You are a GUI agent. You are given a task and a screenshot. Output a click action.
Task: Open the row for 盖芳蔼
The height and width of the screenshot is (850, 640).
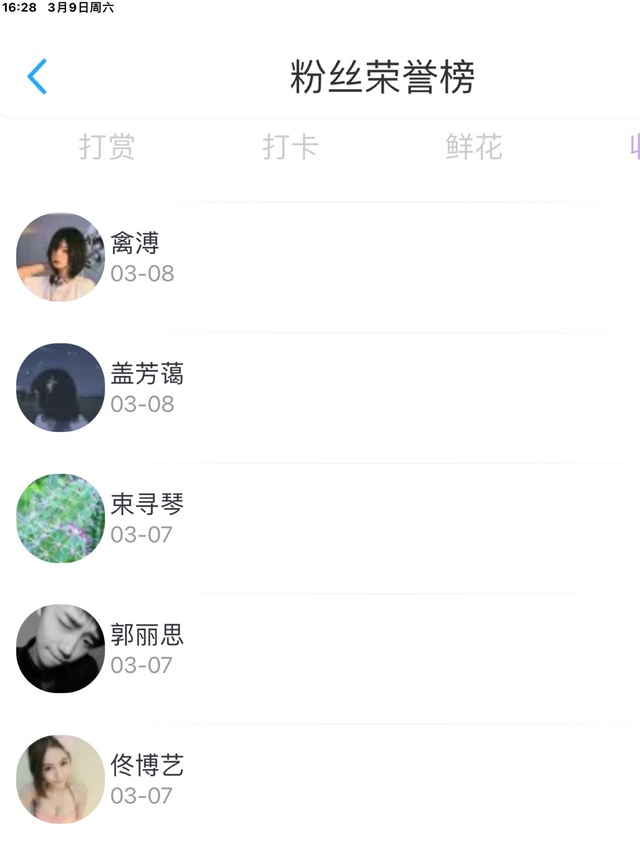(x=320, y=388)
